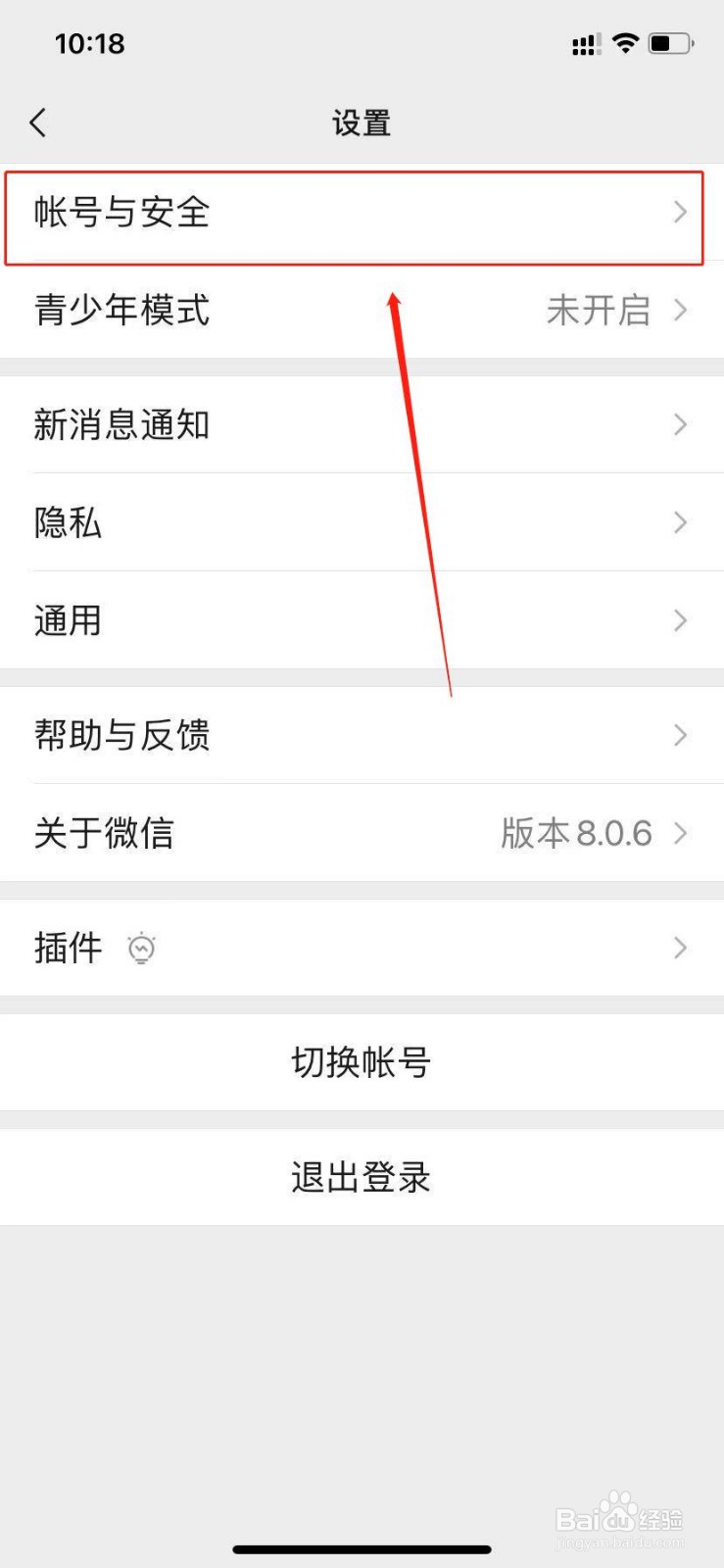The width and height of the screenshot is (724, 1568).
Task: Tap the cellular signal icon
Action: [584, 43]
